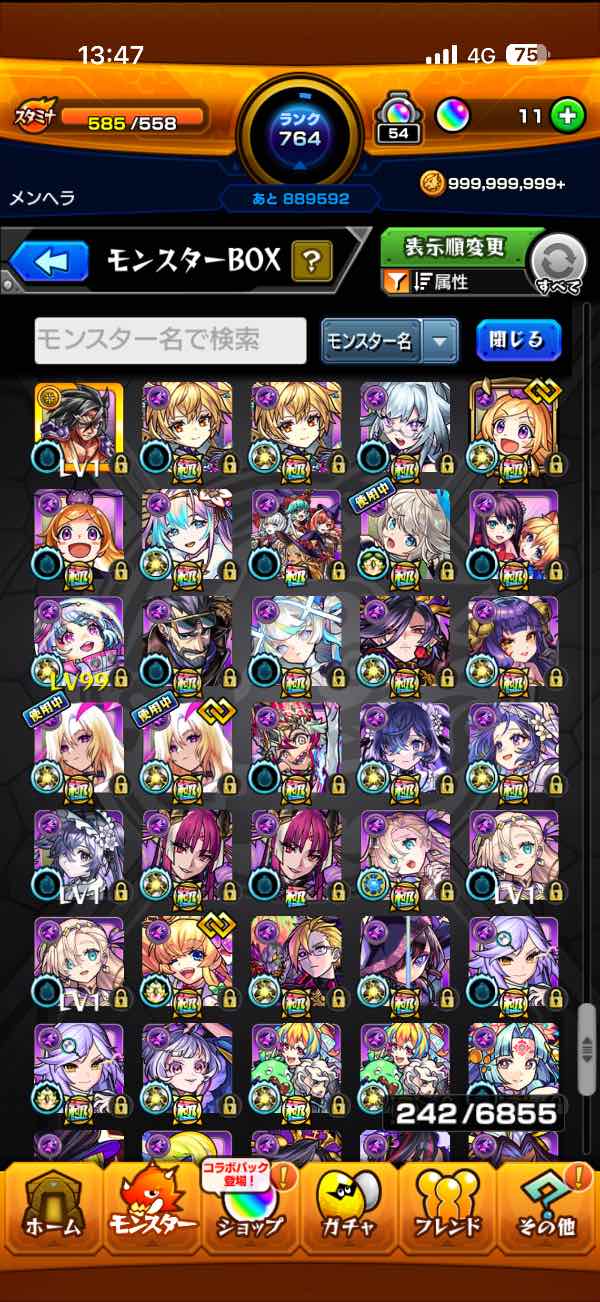
Task: Tap the stamina gauge
Action: [132, 117]
